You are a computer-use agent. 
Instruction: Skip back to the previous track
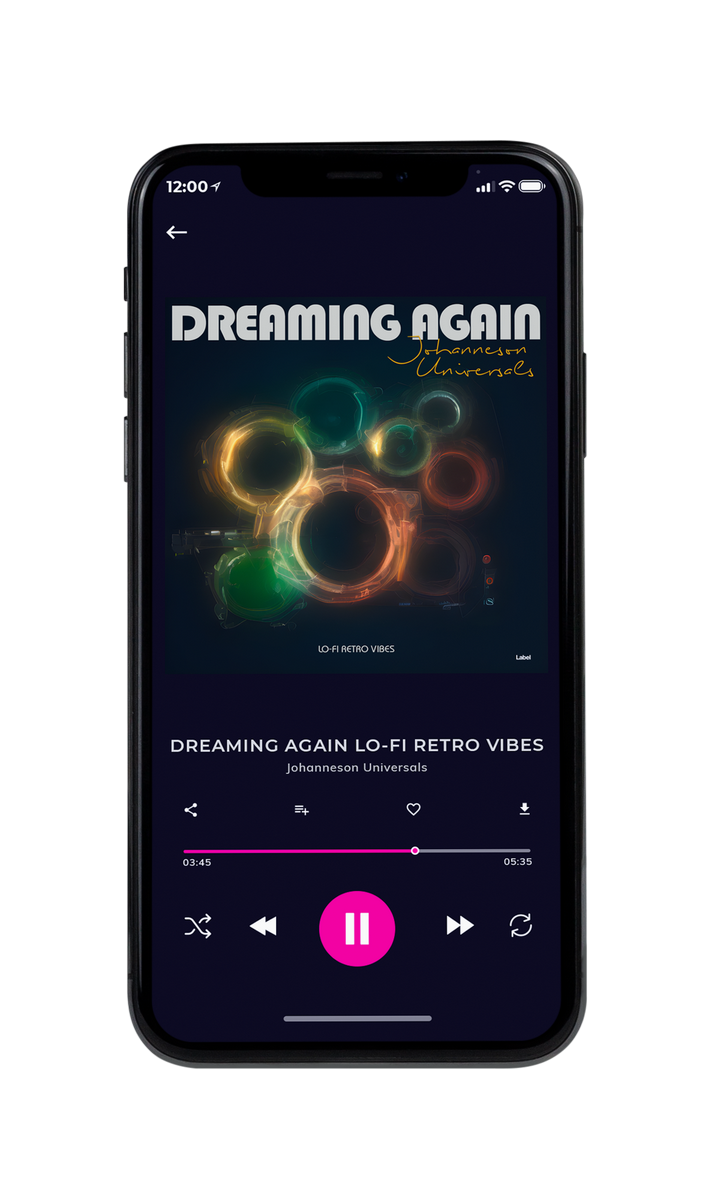263,926
